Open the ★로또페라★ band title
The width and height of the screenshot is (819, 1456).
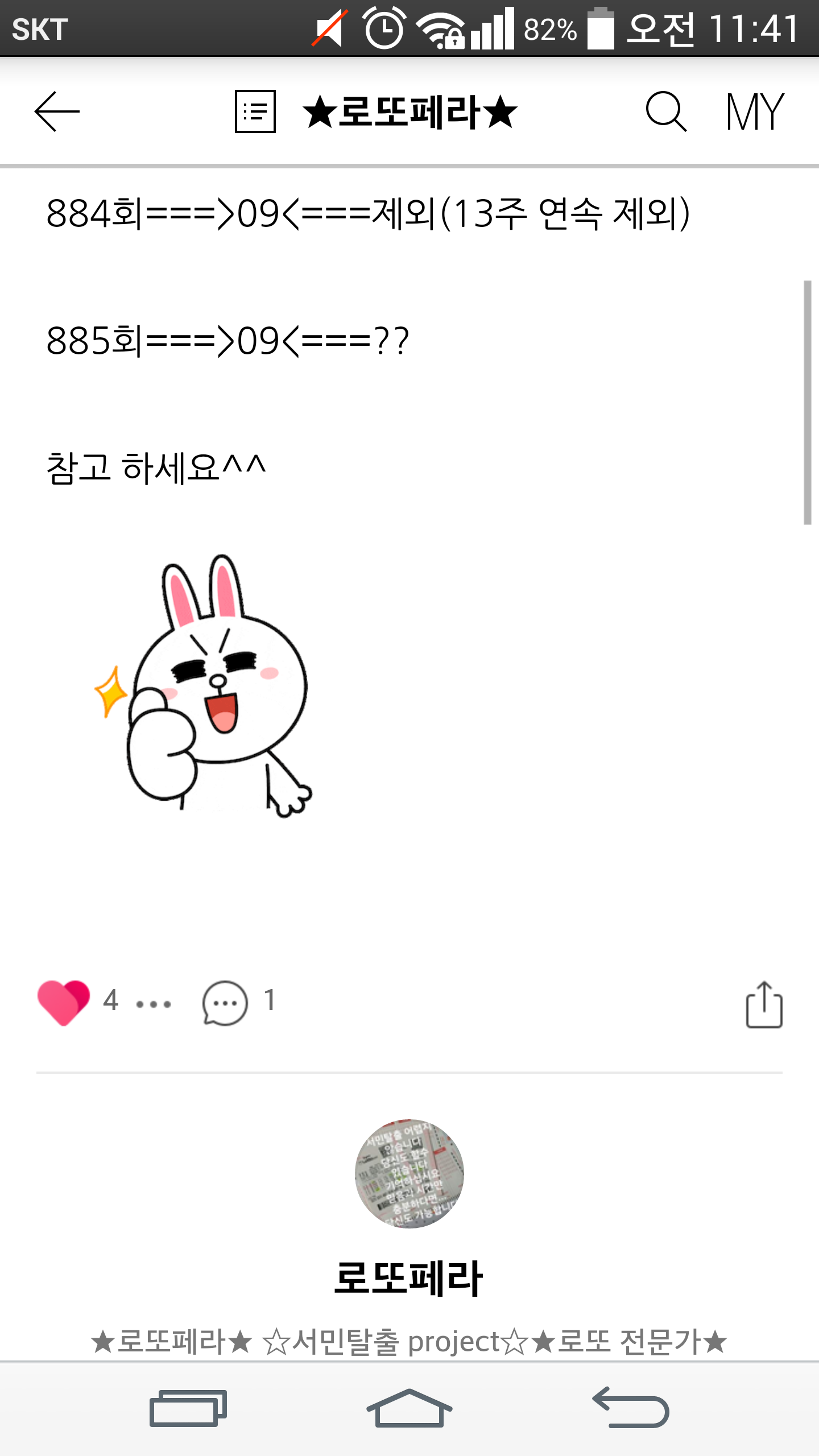410,111
